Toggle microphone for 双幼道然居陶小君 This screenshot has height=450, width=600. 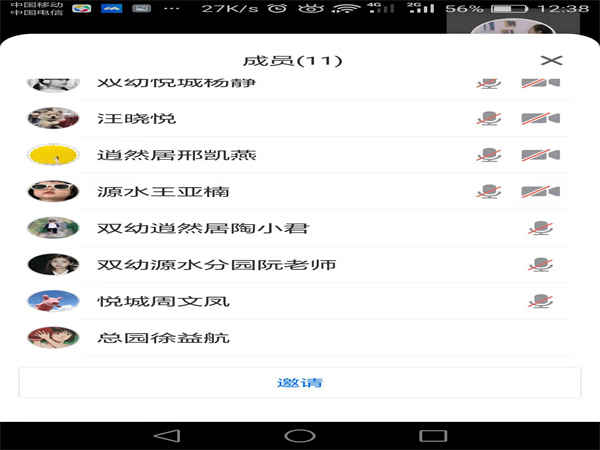coord(541,228)
